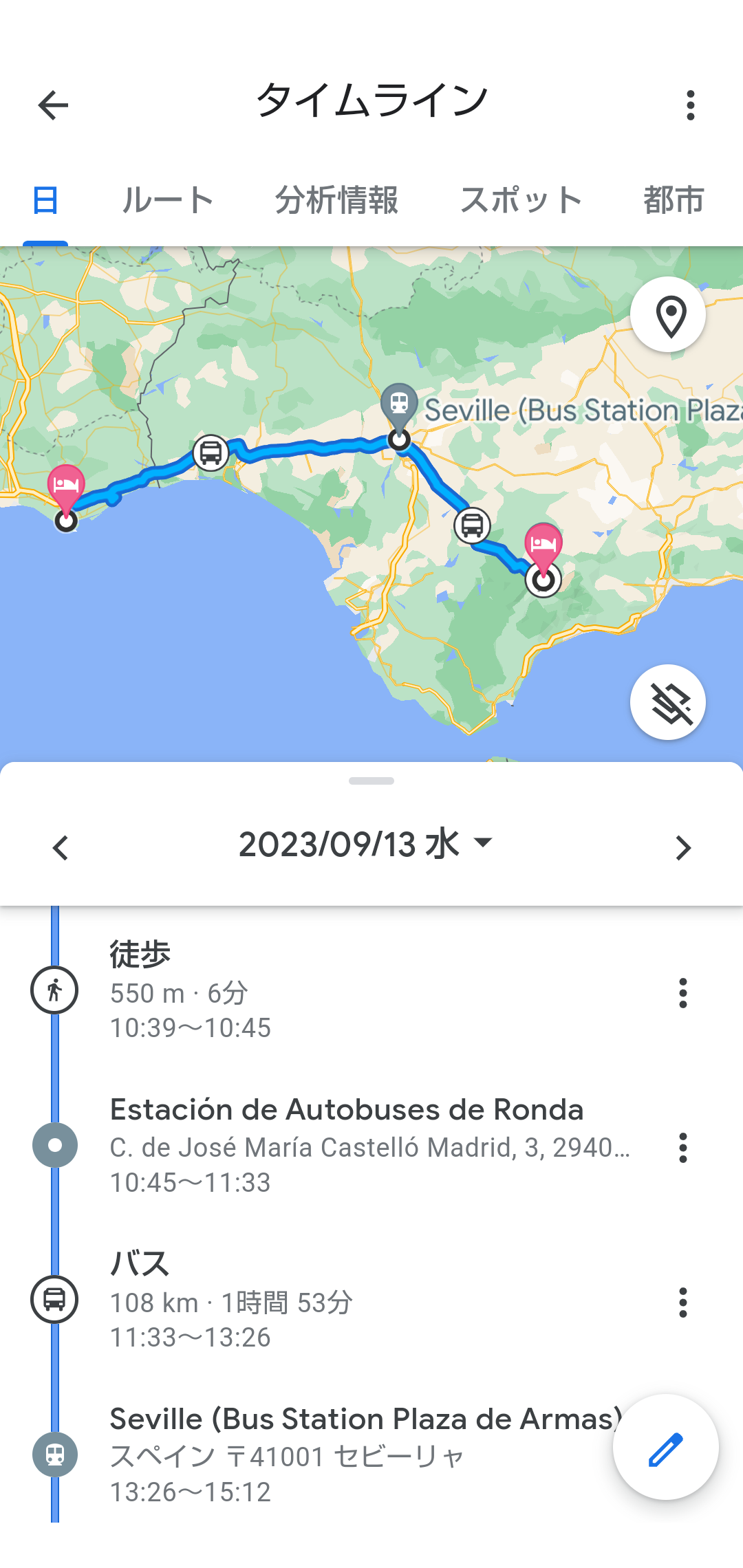Switch to the 分析情報 tab
743x1568 pixels.
click(x=336, y=201)
